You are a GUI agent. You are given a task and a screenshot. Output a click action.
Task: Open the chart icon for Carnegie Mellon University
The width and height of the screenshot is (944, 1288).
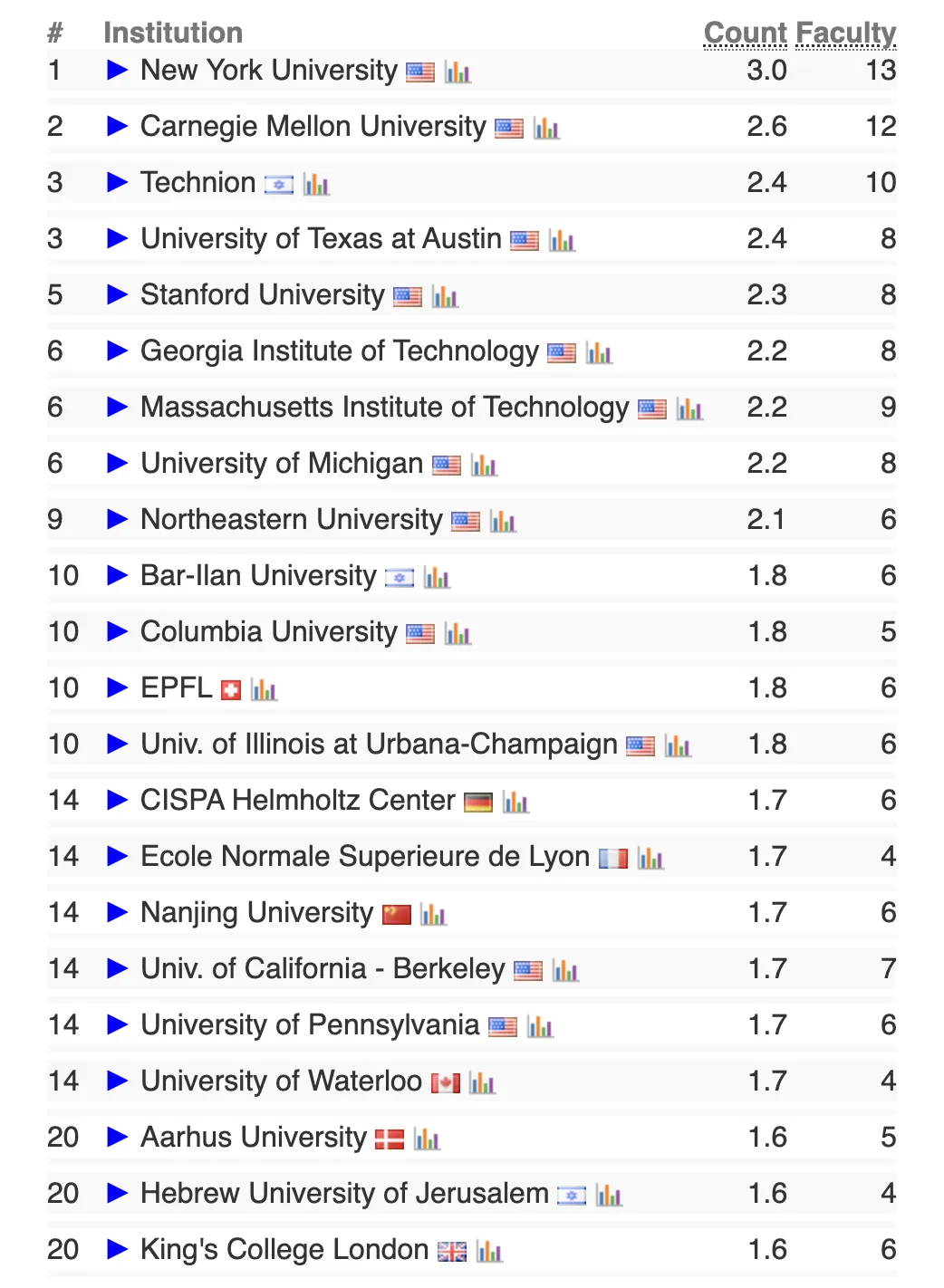click(x=546, y=129)
